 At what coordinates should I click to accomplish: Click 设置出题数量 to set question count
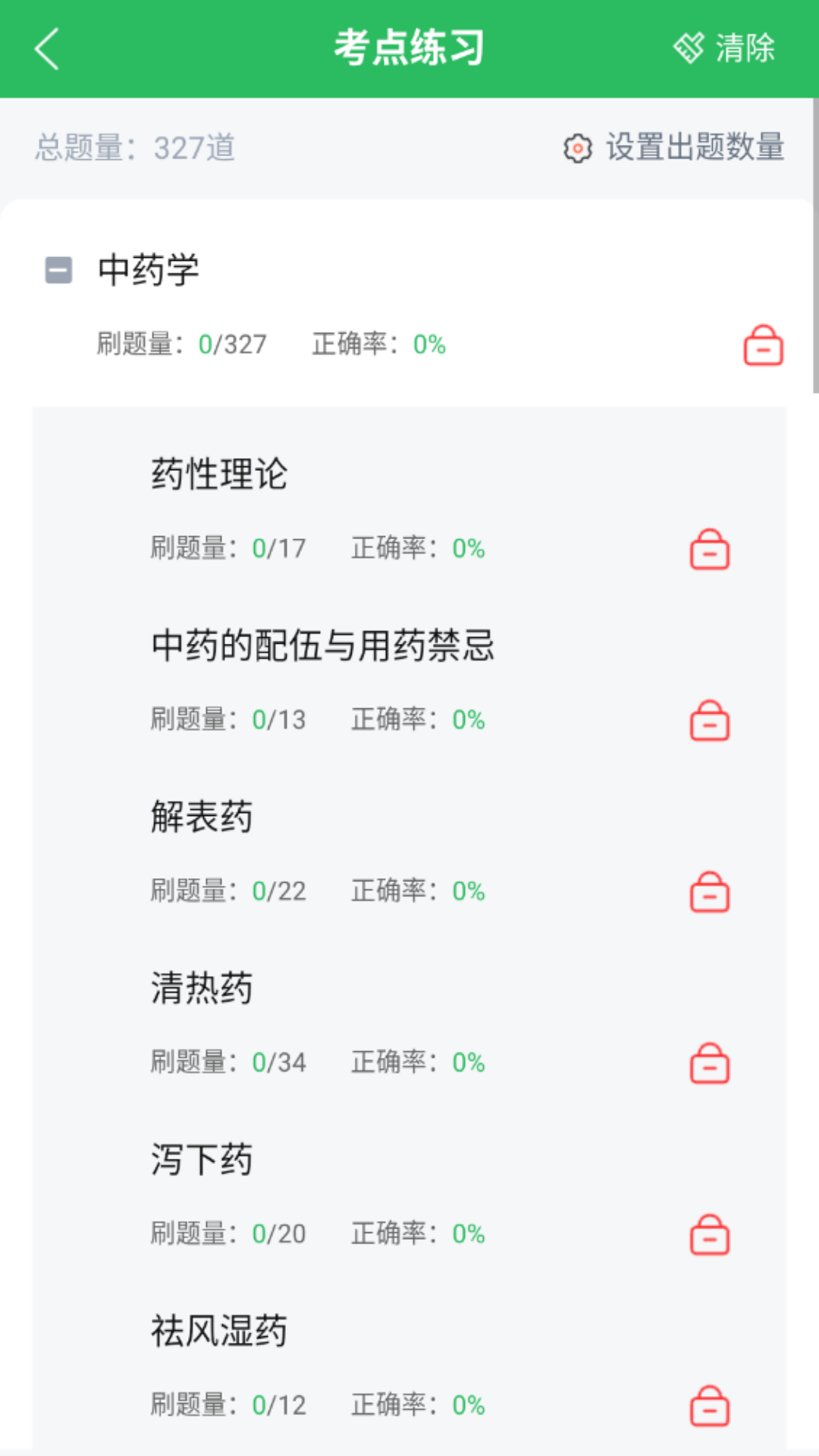(695, 149)
